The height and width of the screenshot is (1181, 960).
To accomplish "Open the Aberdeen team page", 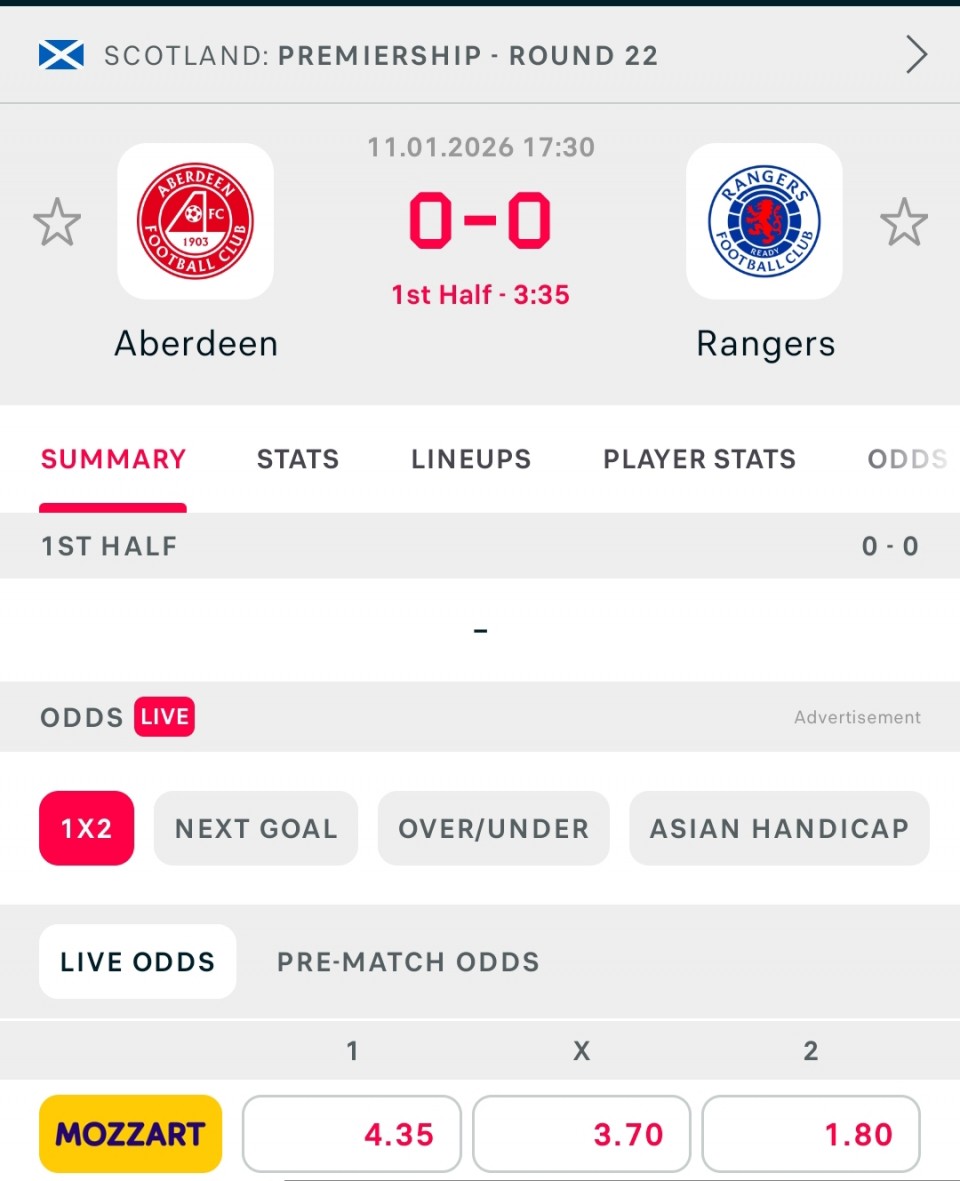I will (x=196, y=222).
